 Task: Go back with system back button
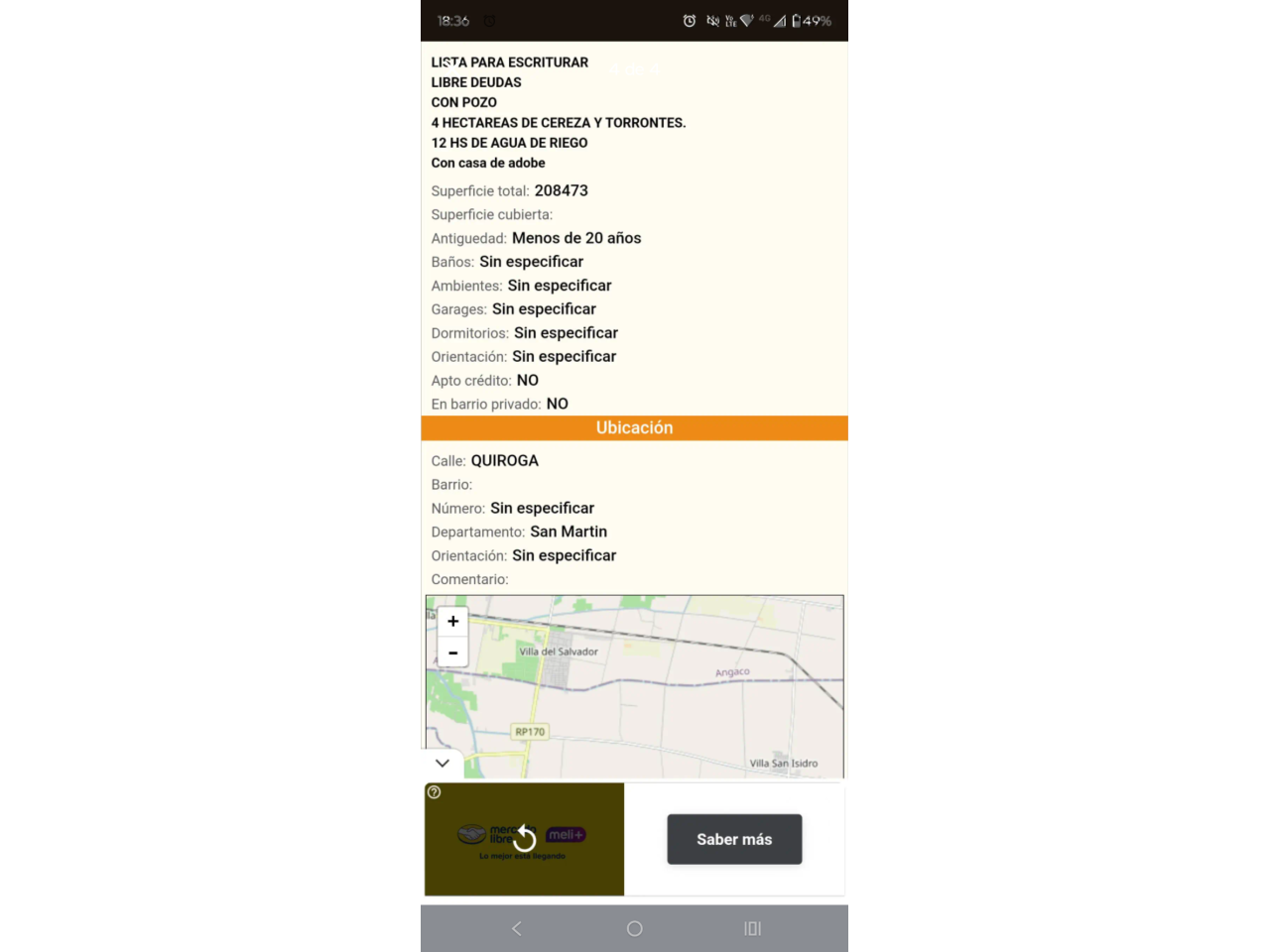517,928
